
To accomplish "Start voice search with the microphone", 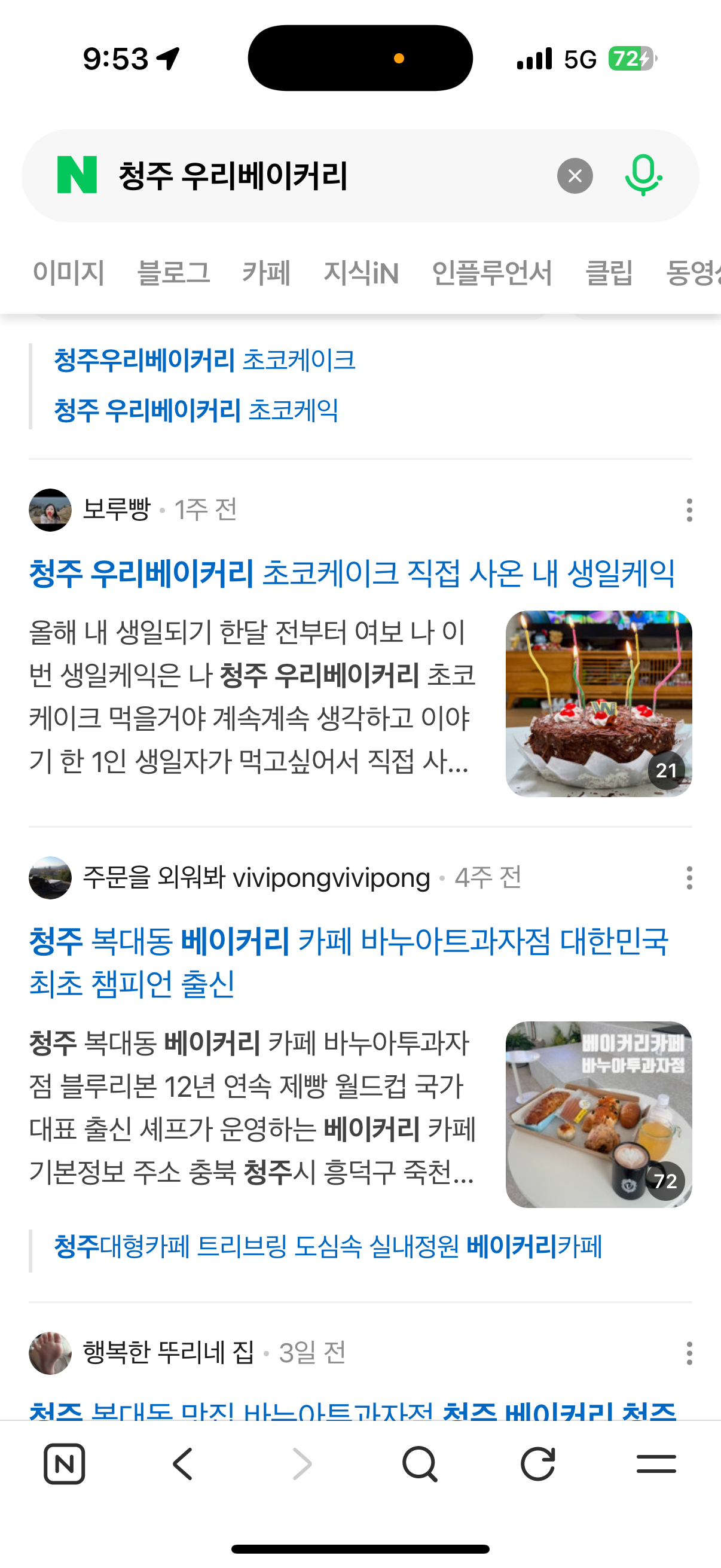I will pyautogui.click(x=643, y=176).
